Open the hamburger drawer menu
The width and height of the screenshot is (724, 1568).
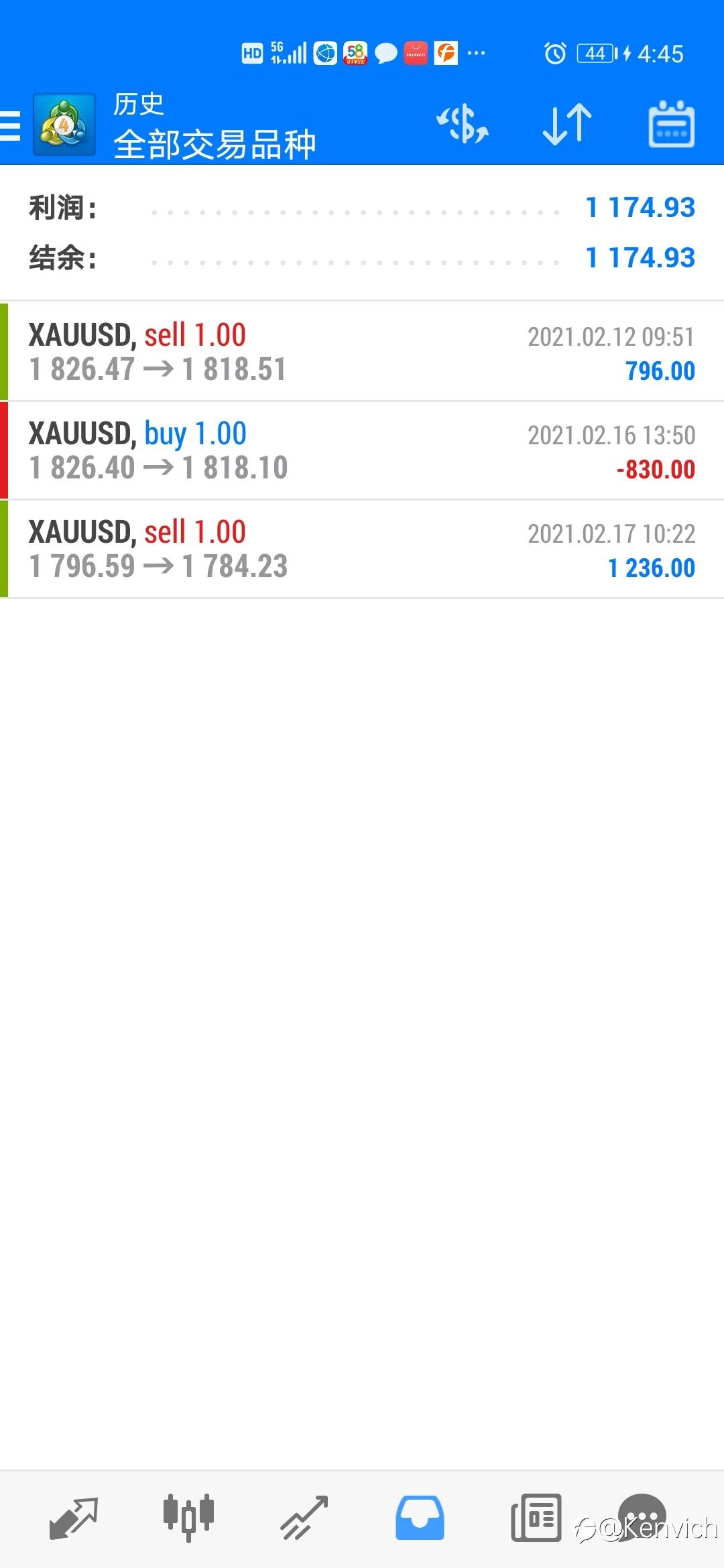pyautogui.click(x=10, y=125)
